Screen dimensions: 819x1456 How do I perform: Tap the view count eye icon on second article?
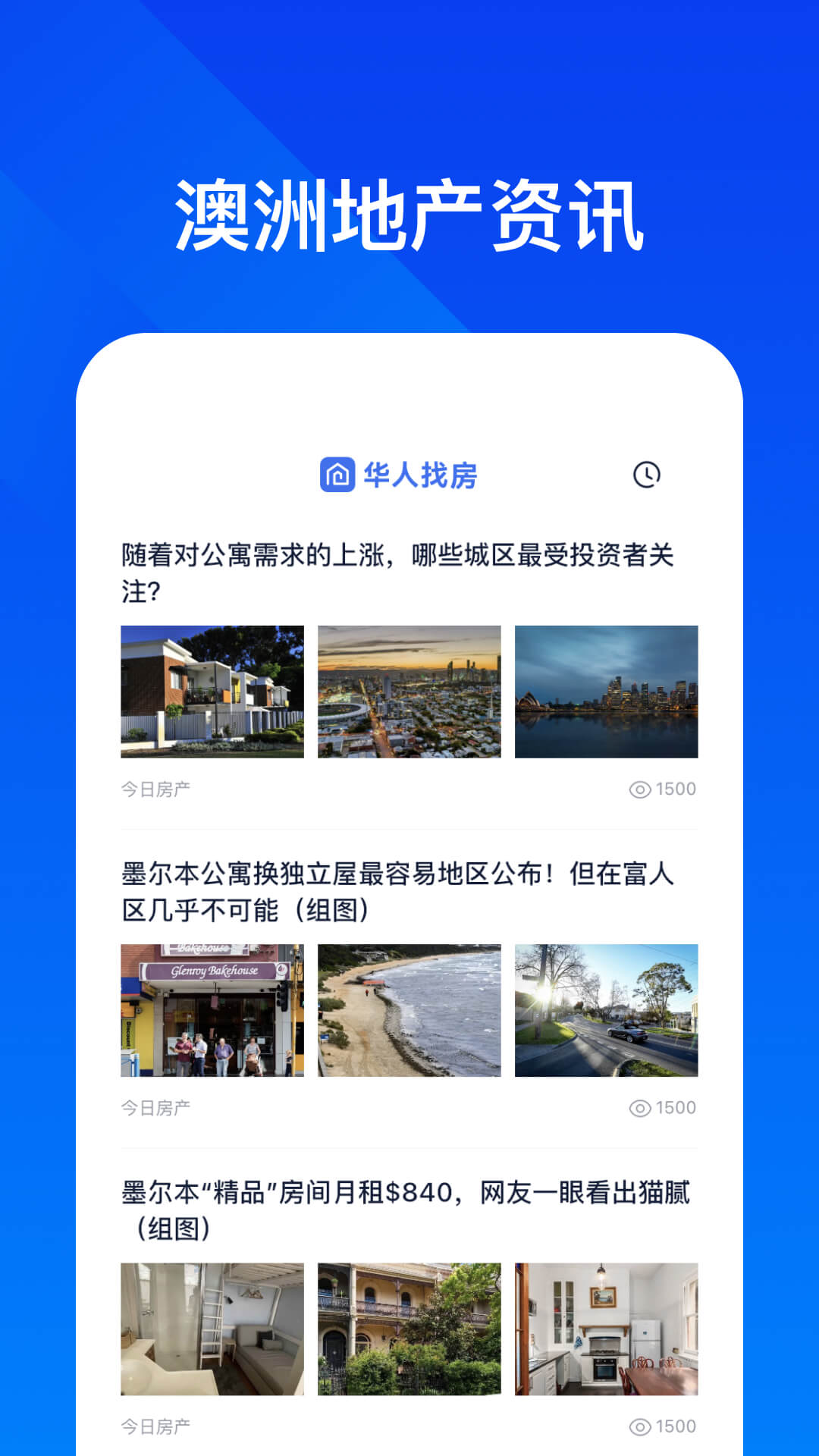(642, 1107)
